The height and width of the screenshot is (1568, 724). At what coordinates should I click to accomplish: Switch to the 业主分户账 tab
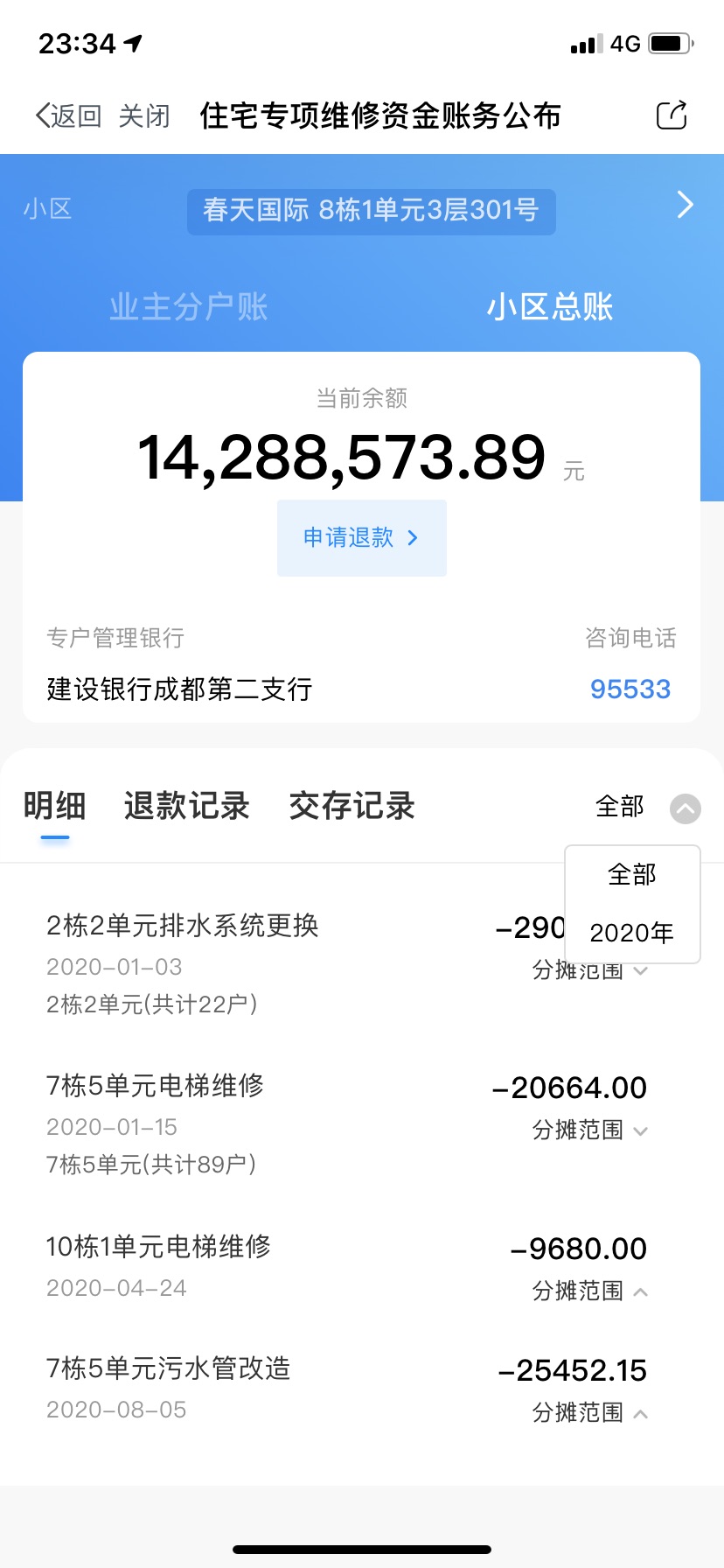(x=189, y=307)
